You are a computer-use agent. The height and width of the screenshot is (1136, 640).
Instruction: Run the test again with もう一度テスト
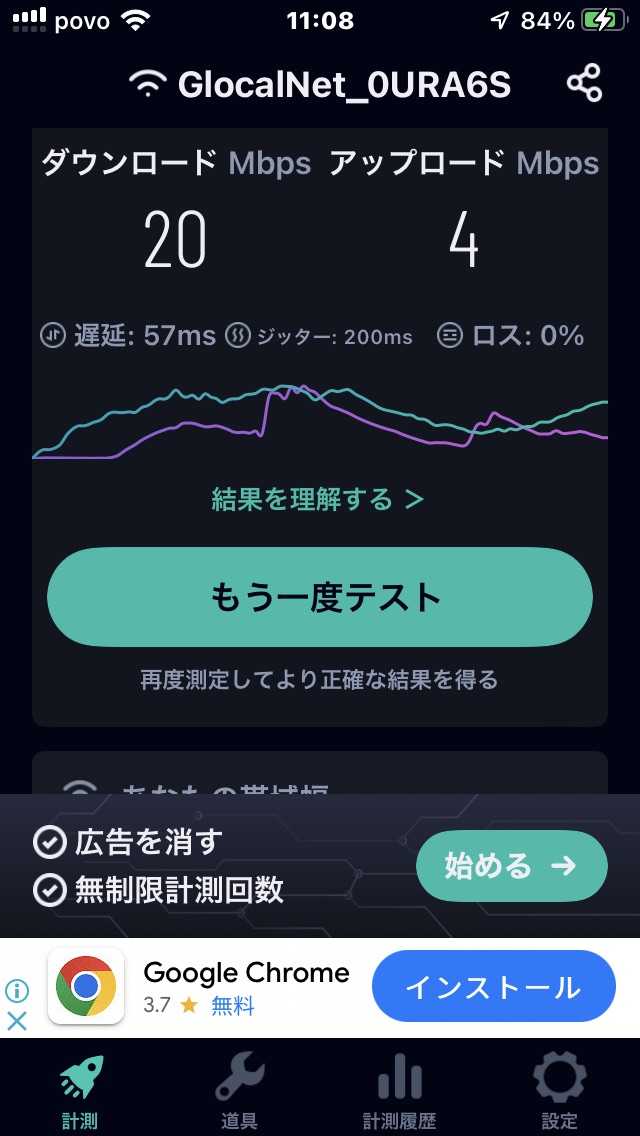320,597
